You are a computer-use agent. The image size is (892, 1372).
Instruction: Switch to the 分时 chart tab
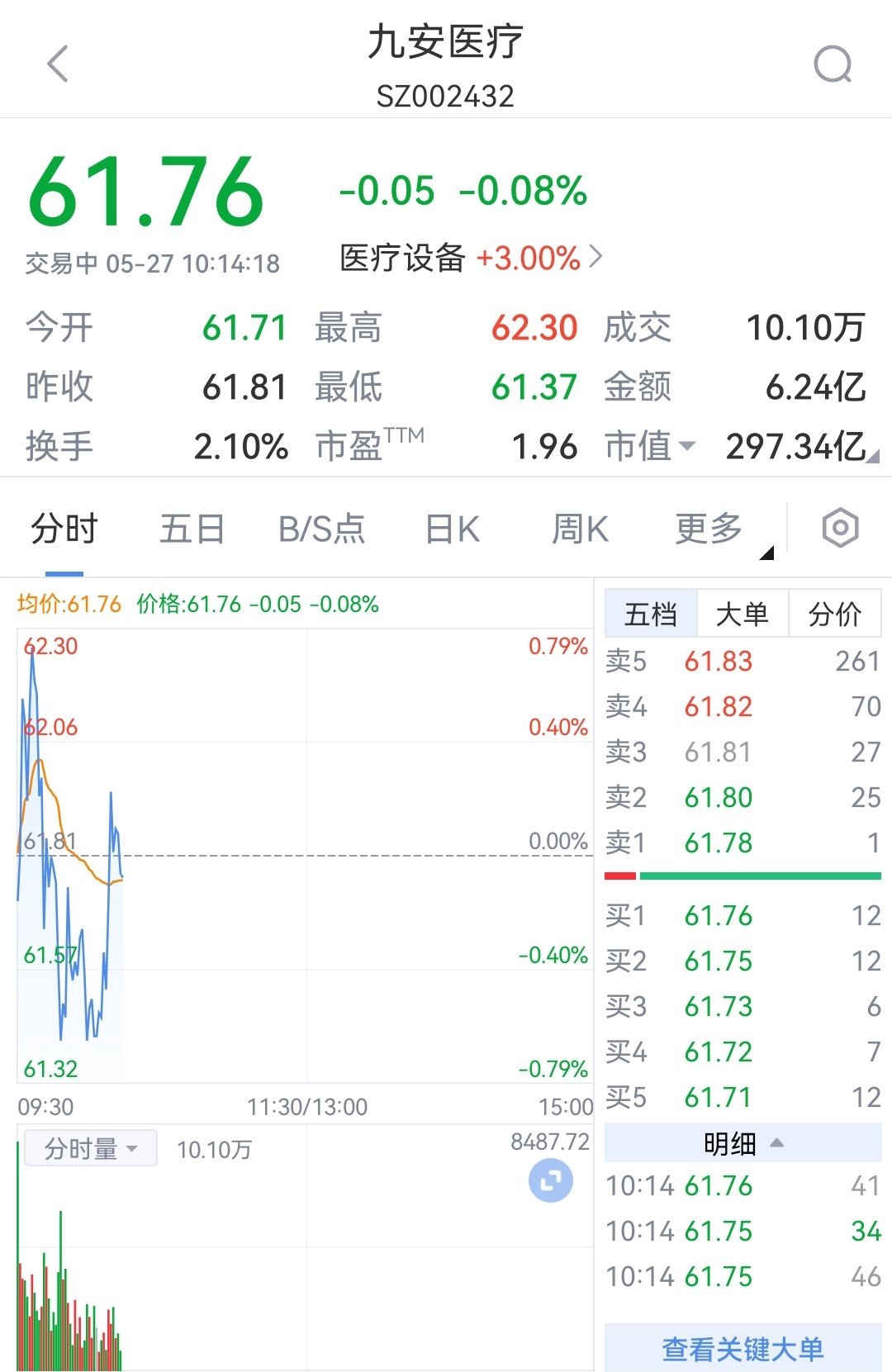coord(64,529)
